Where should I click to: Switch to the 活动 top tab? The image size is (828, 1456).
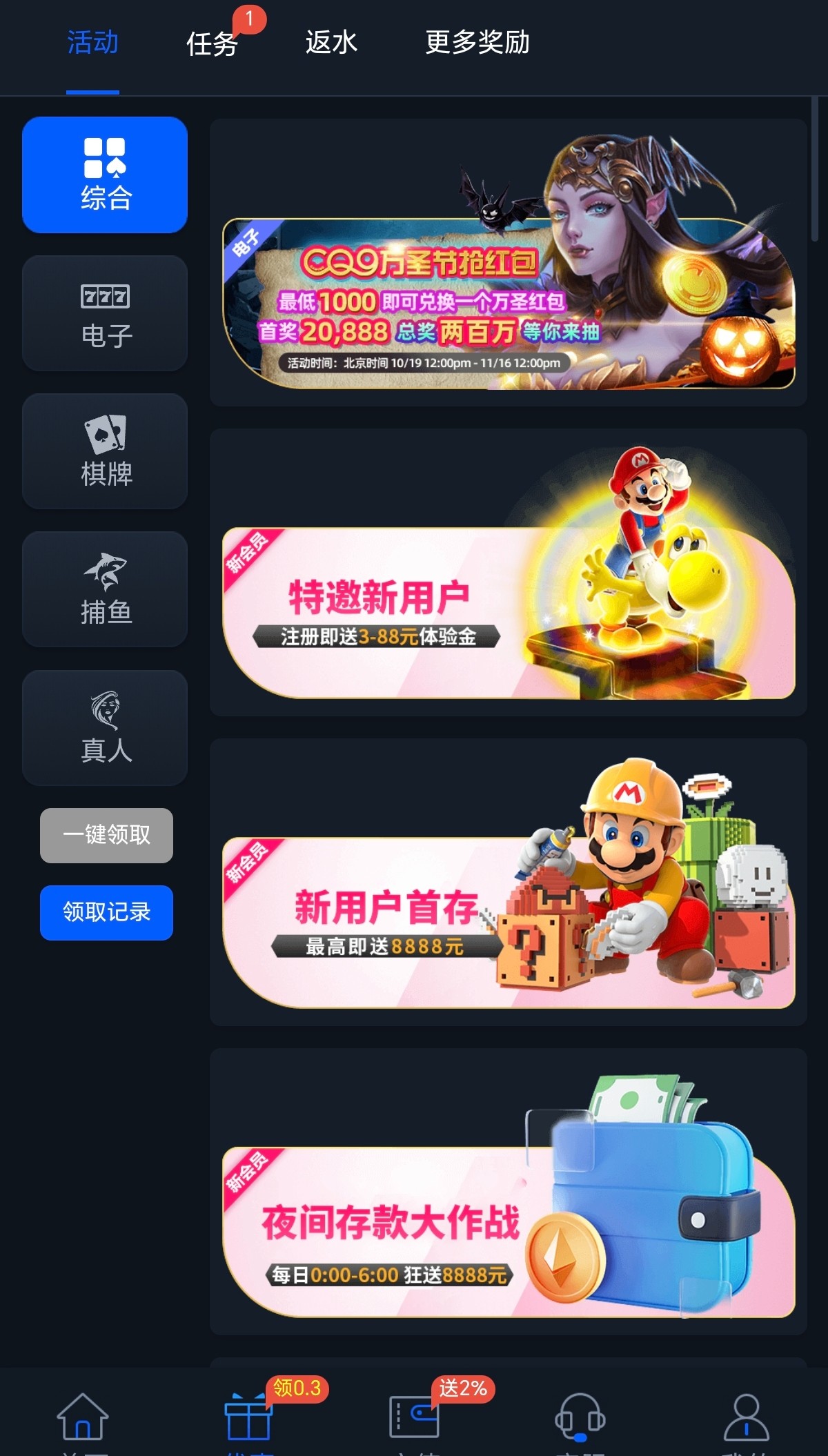(92, 43)
